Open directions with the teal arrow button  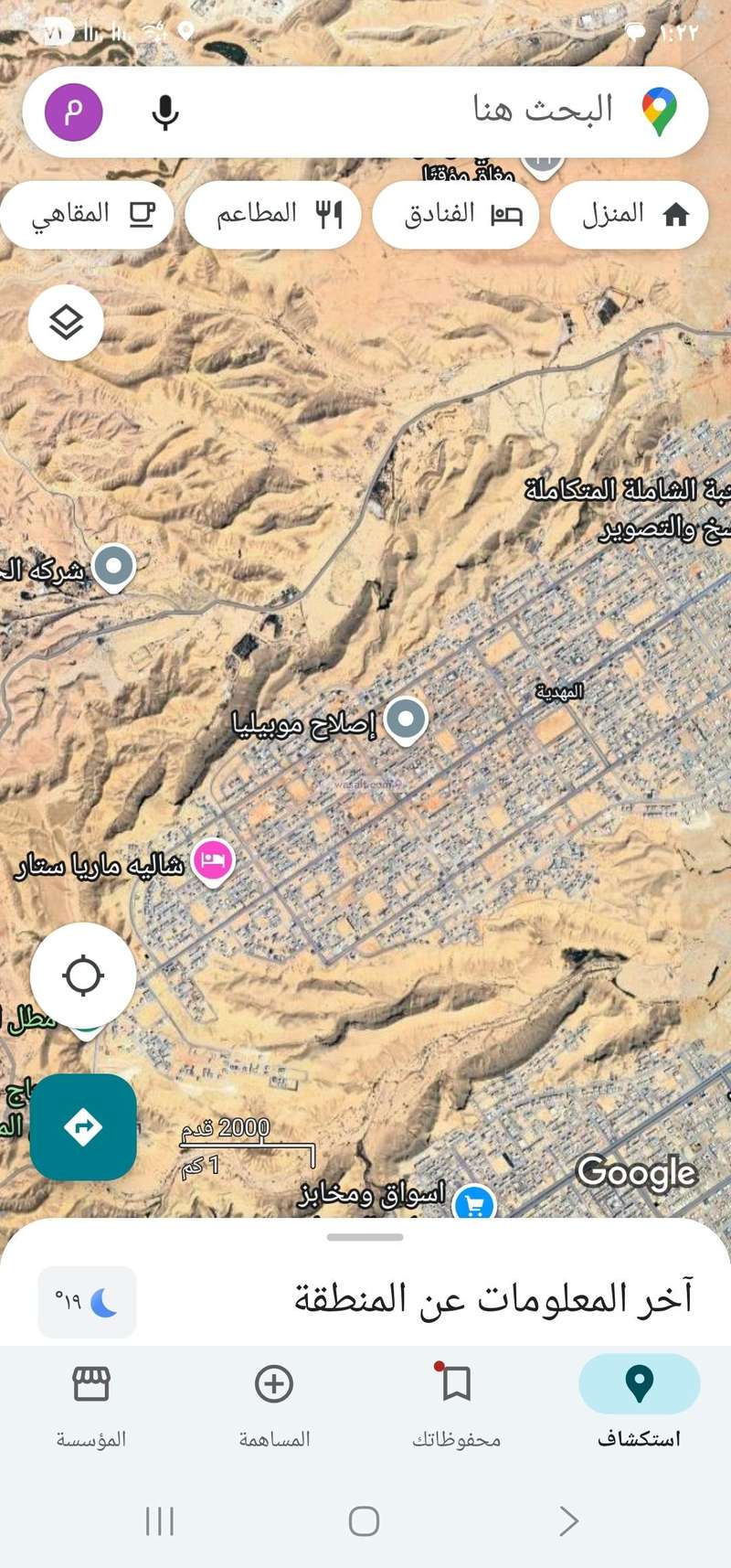point(83,1126)
